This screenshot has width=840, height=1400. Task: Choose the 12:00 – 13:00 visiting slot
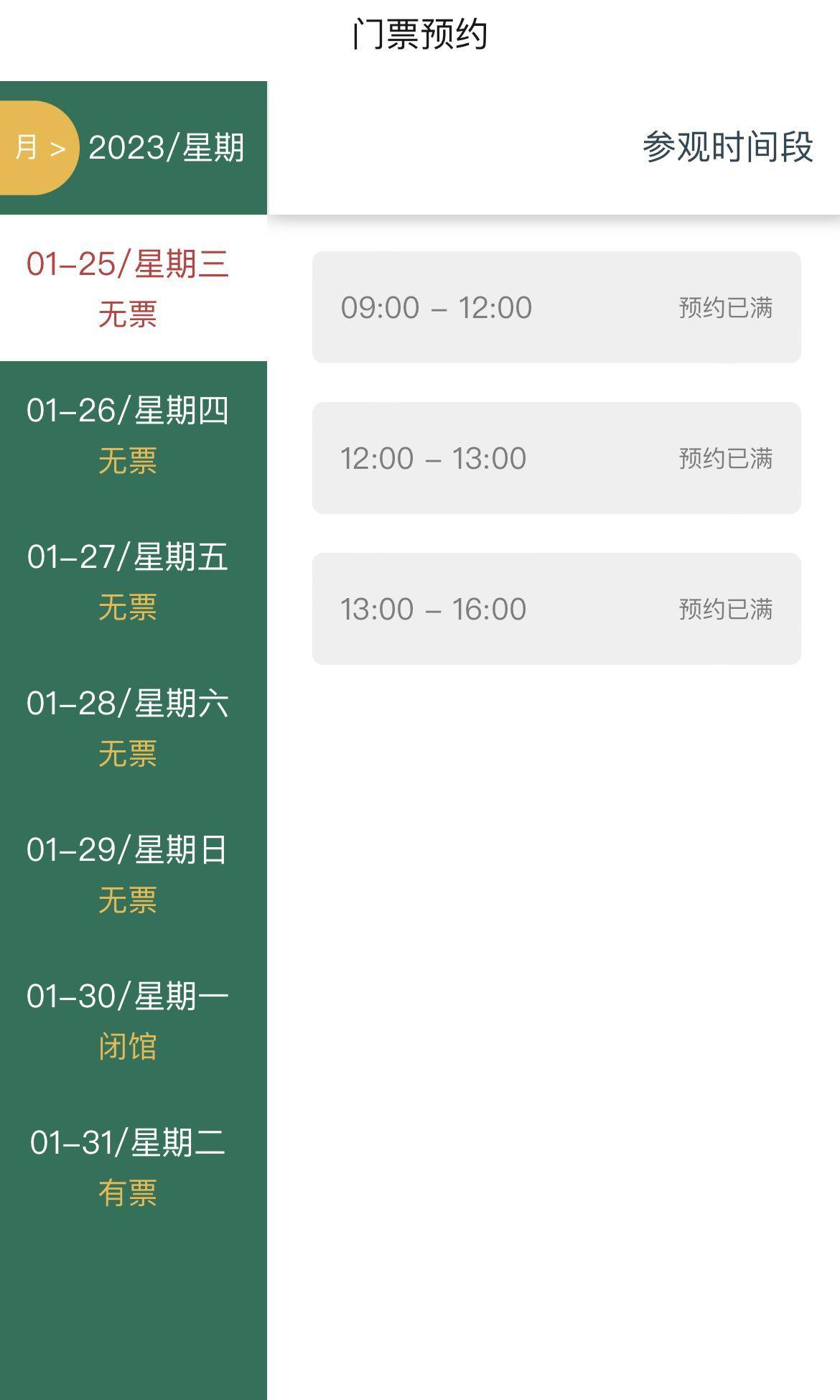coord(556,458)
